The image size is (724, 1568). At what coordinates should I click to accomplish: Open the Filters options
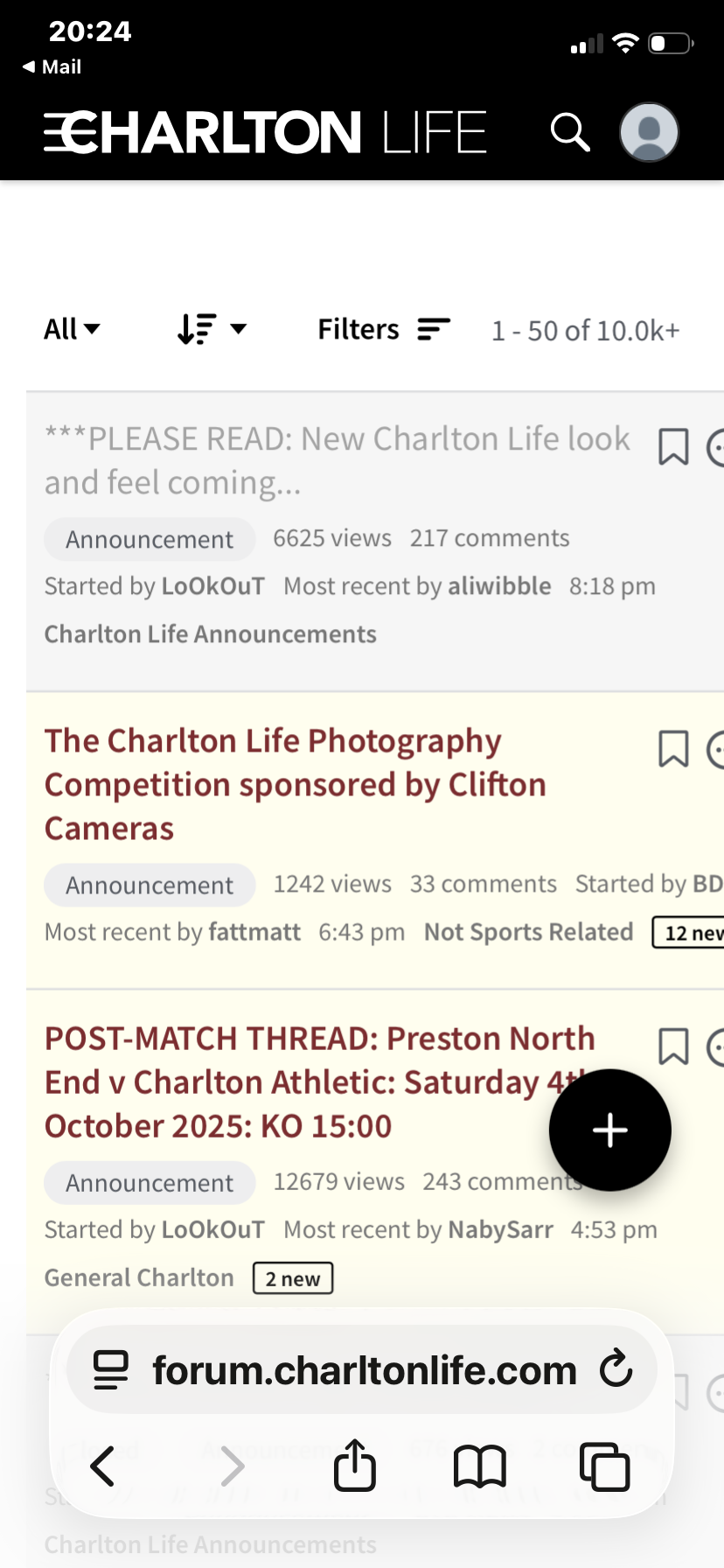(383, 330)
